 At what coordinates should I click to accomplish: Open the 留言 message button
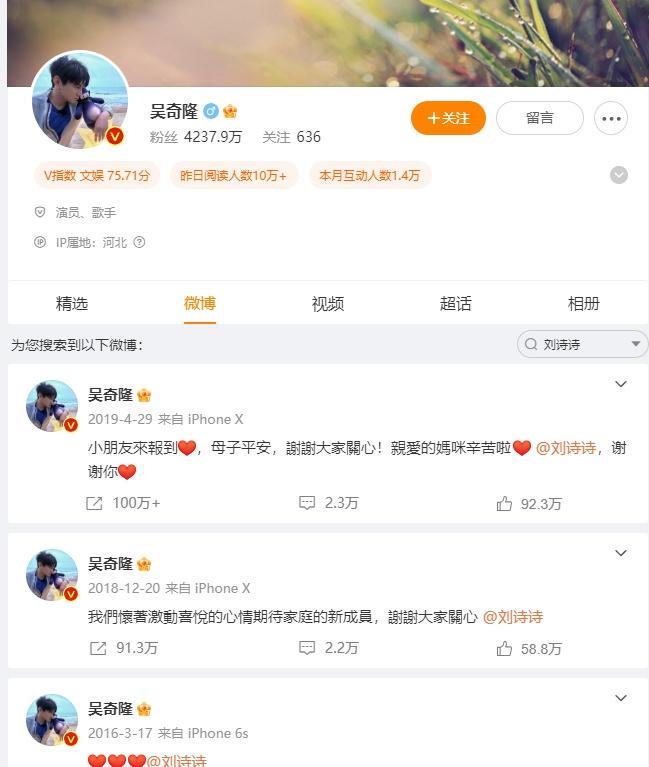(539, 118)
